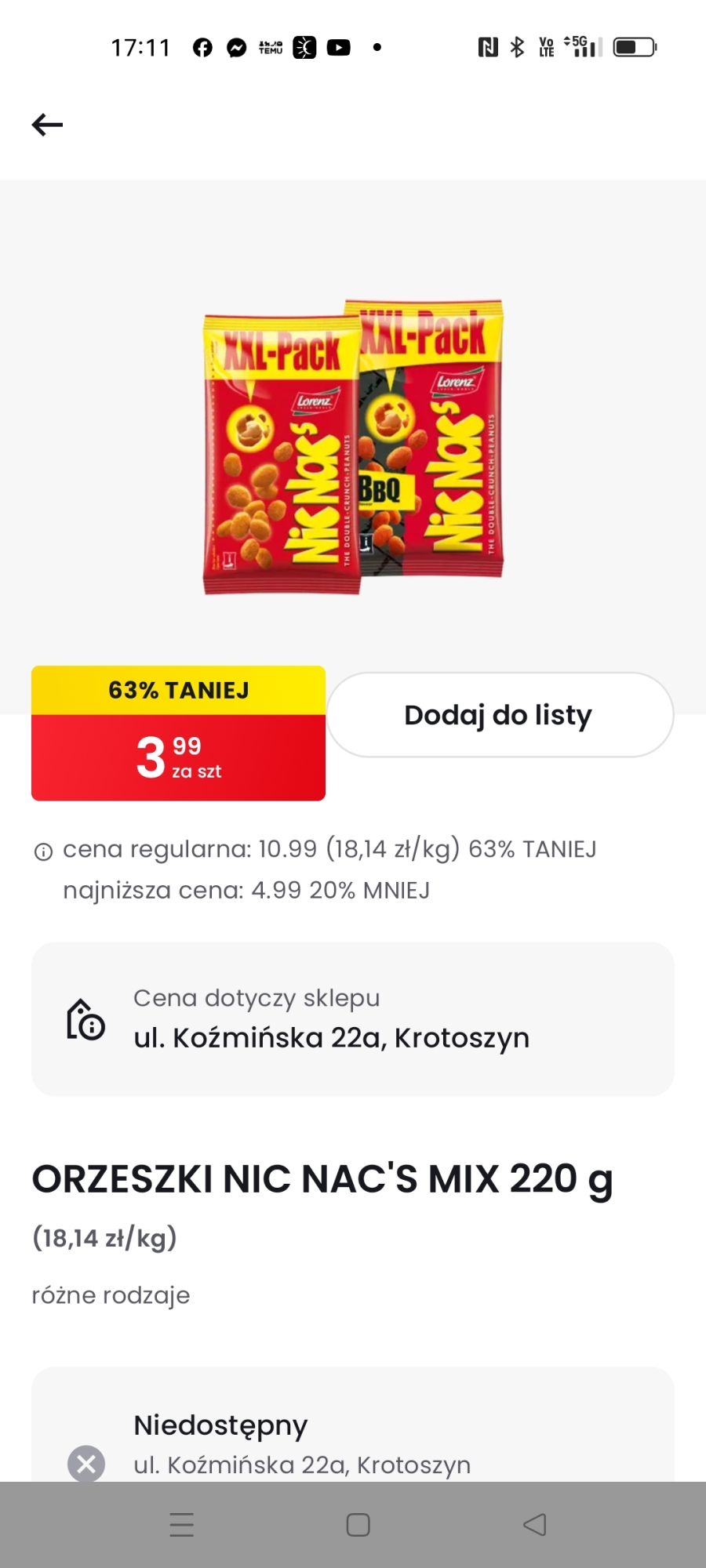Image resolution: width=706 pixels, height=1568 pixels.
Task: Open the Nic Nac's product image
Action: tap(353, 447)
